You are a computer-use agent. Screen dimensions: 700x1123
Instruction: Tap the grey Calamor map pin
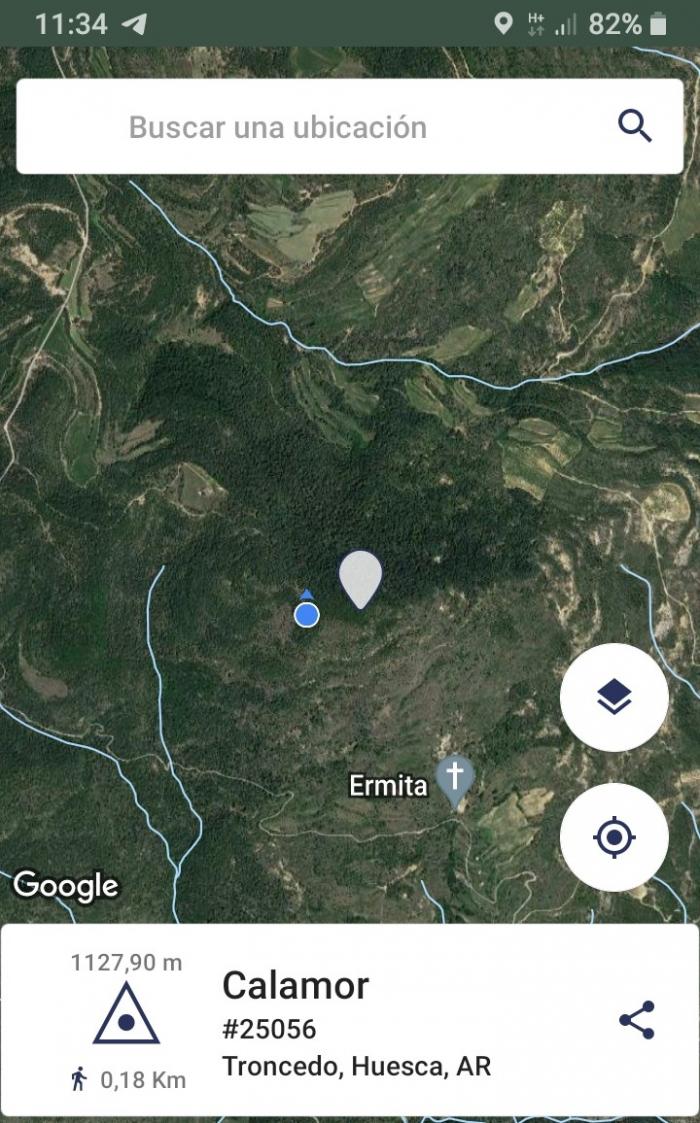click(360, 579)
